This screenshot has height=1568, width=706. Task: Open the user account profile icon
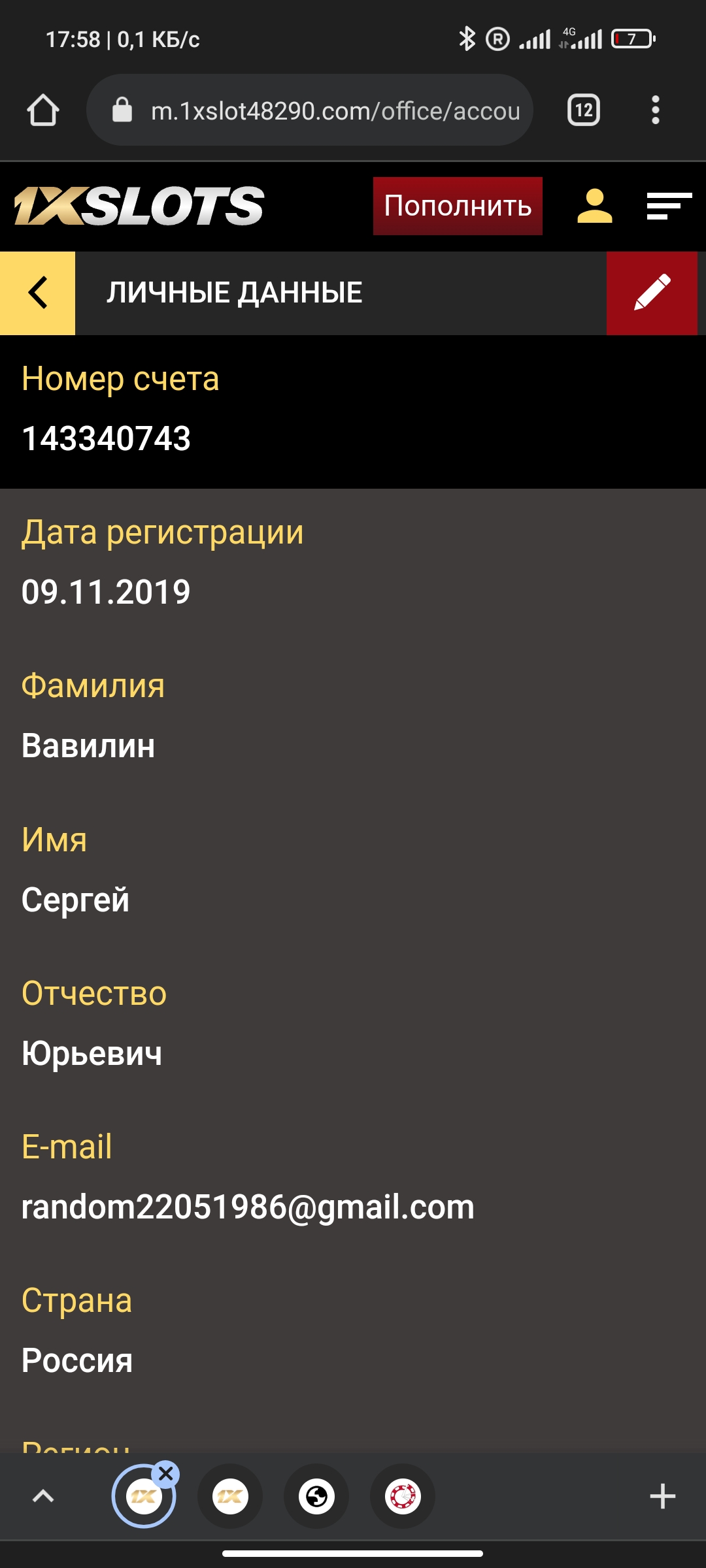pos(594,206)
